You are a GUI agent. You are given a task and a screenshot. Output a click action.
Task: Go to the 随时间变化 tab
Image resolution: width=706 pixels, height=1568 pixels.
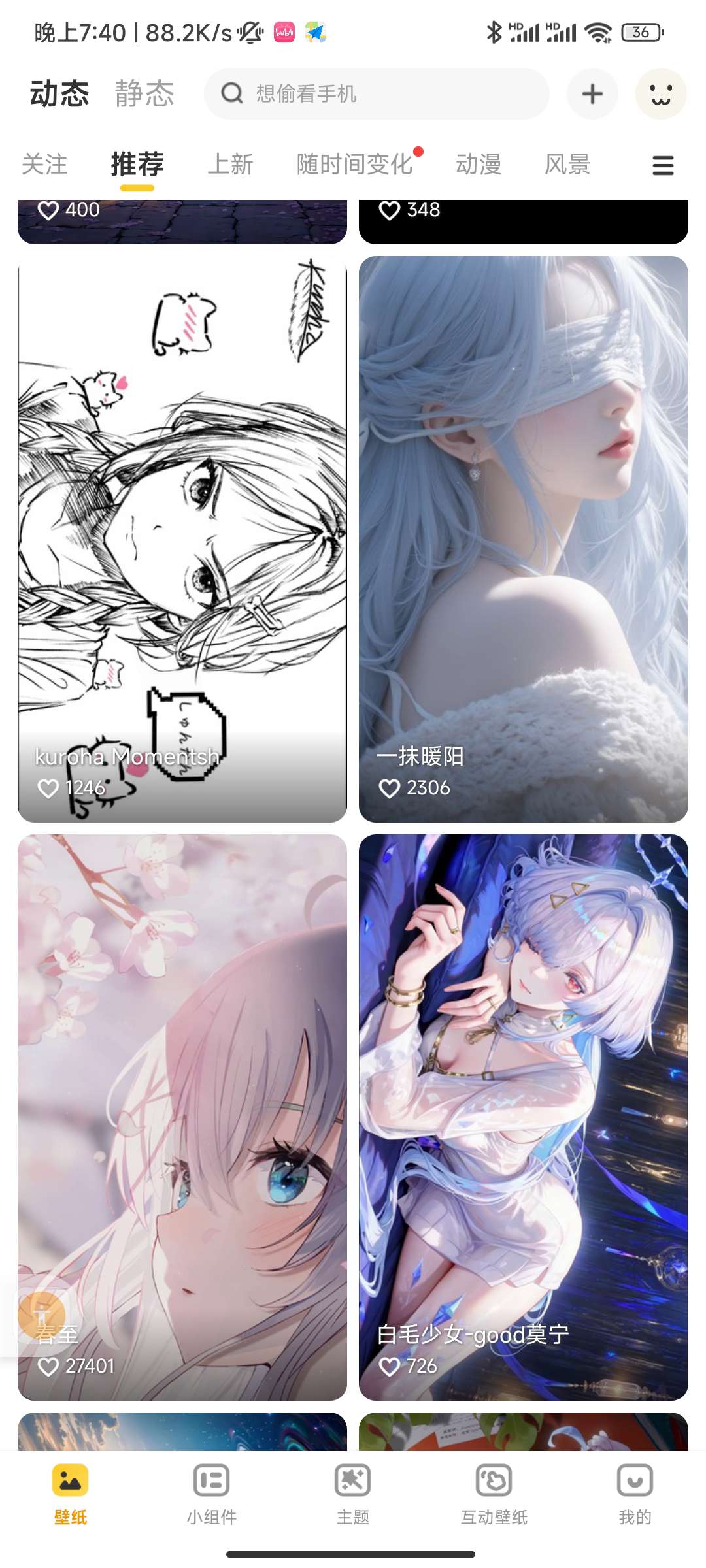tap(354, 164)
